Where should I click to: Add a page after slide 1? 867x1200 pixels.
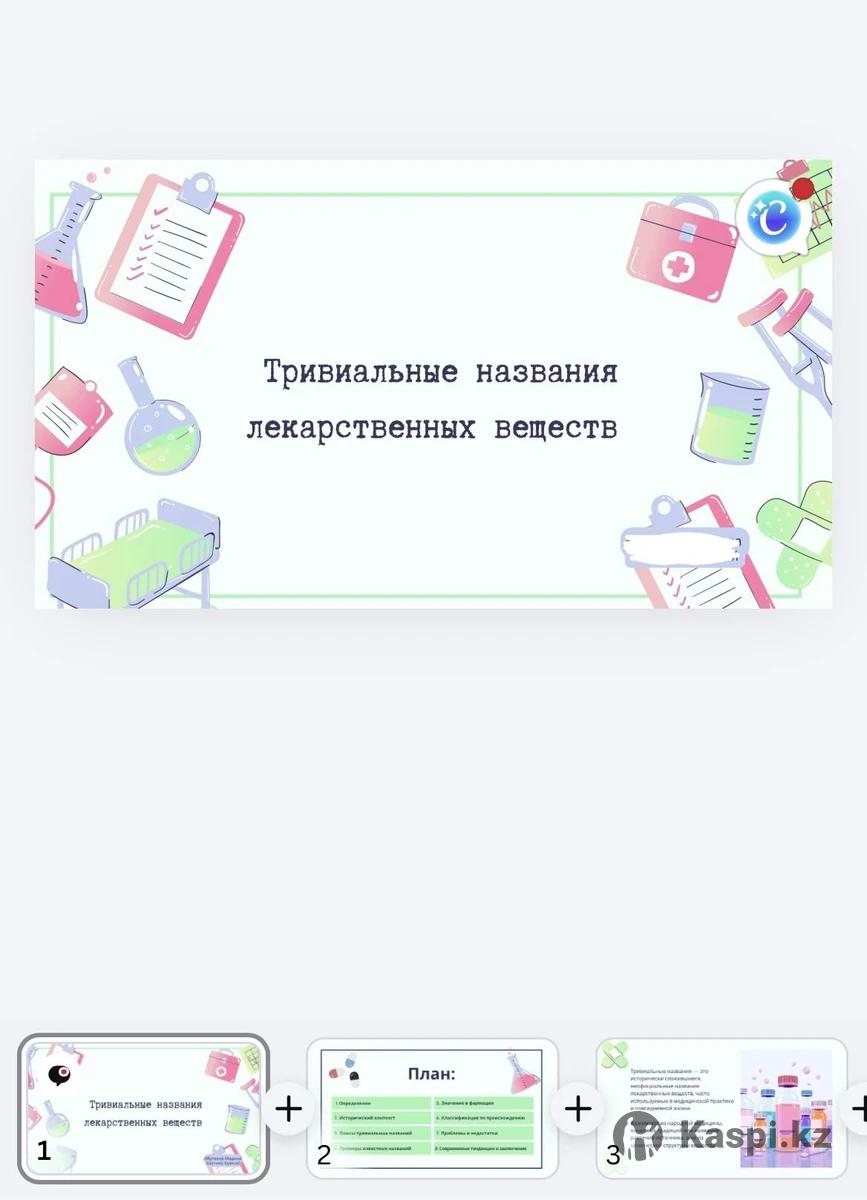point(288,1109)
